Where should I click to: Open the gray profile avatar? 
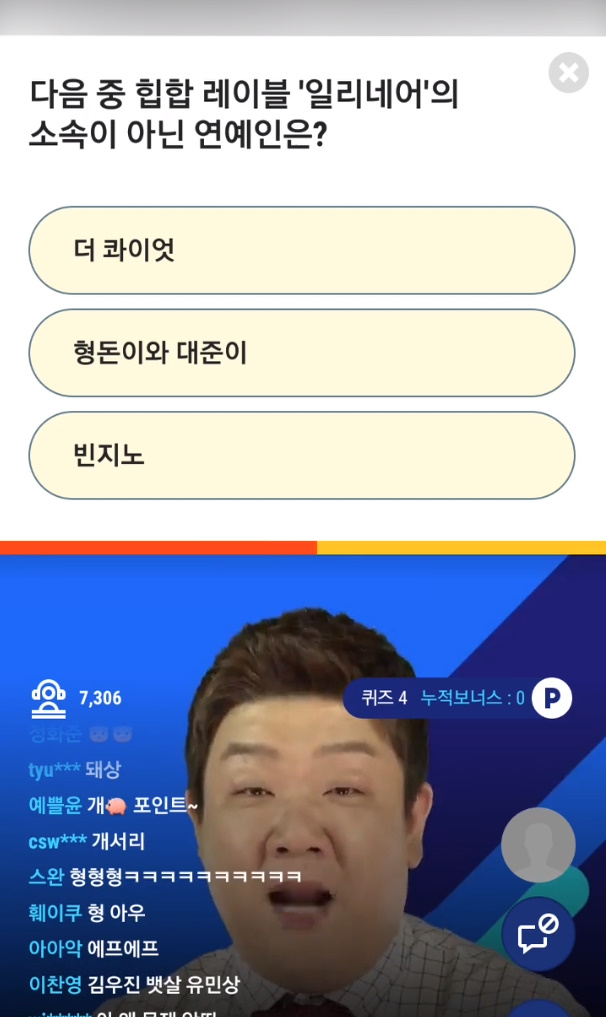click(x=538, y=845)
